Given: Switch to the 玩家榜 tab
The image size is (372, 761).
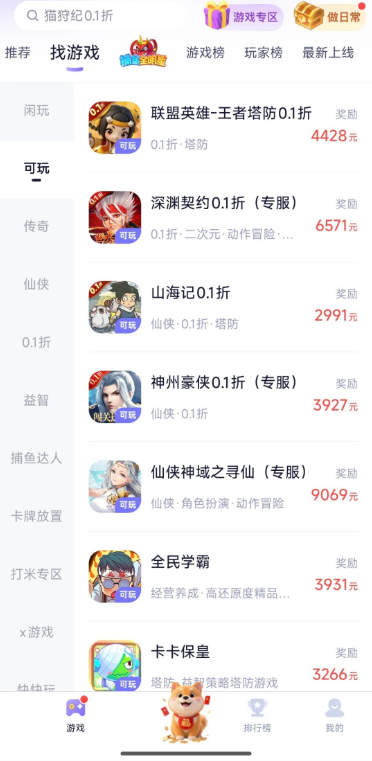Looking at the screenshot, I should tap(263, 53).
